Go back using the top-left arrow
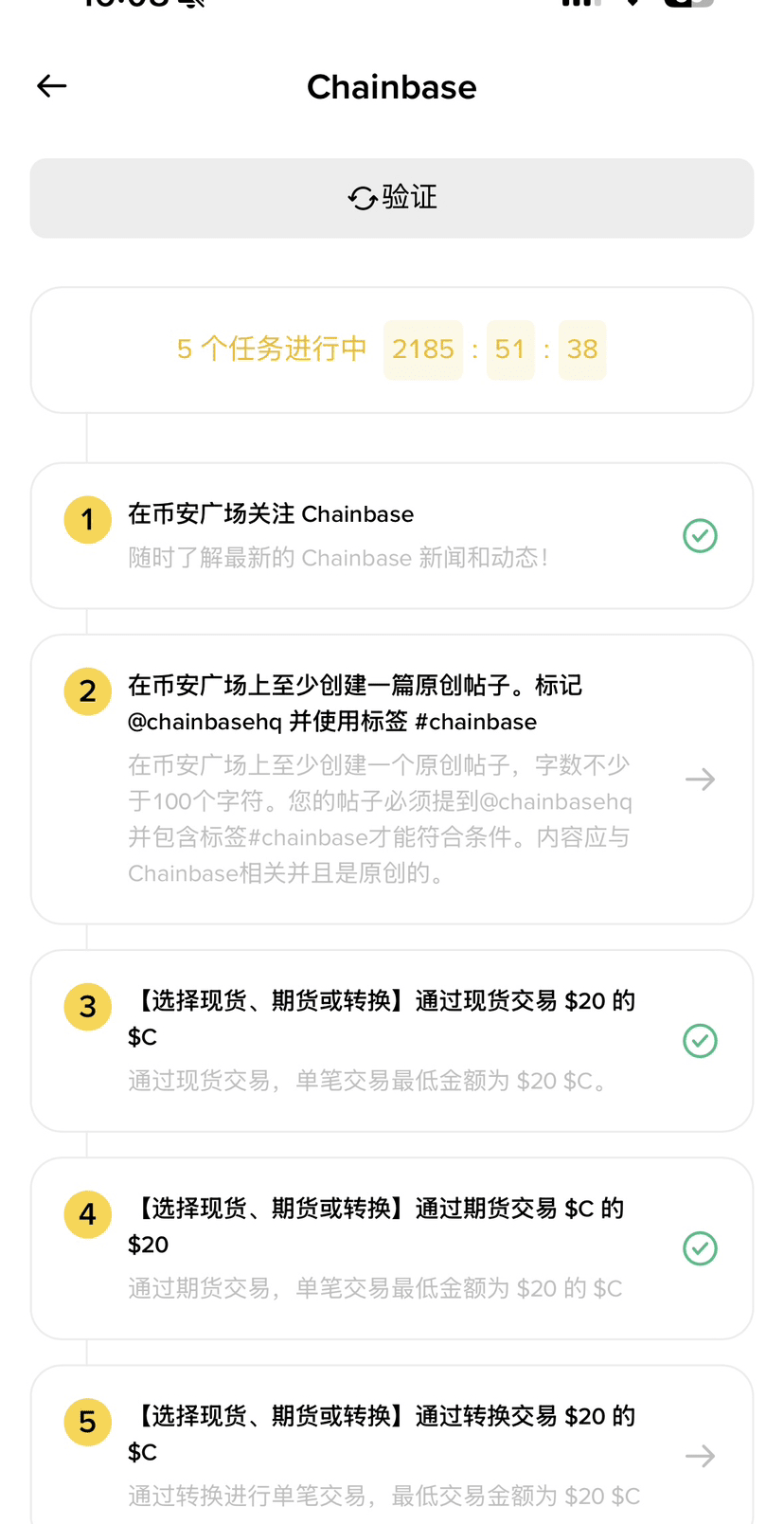This screenshot has height=1524, width=784. click(52, 86)
